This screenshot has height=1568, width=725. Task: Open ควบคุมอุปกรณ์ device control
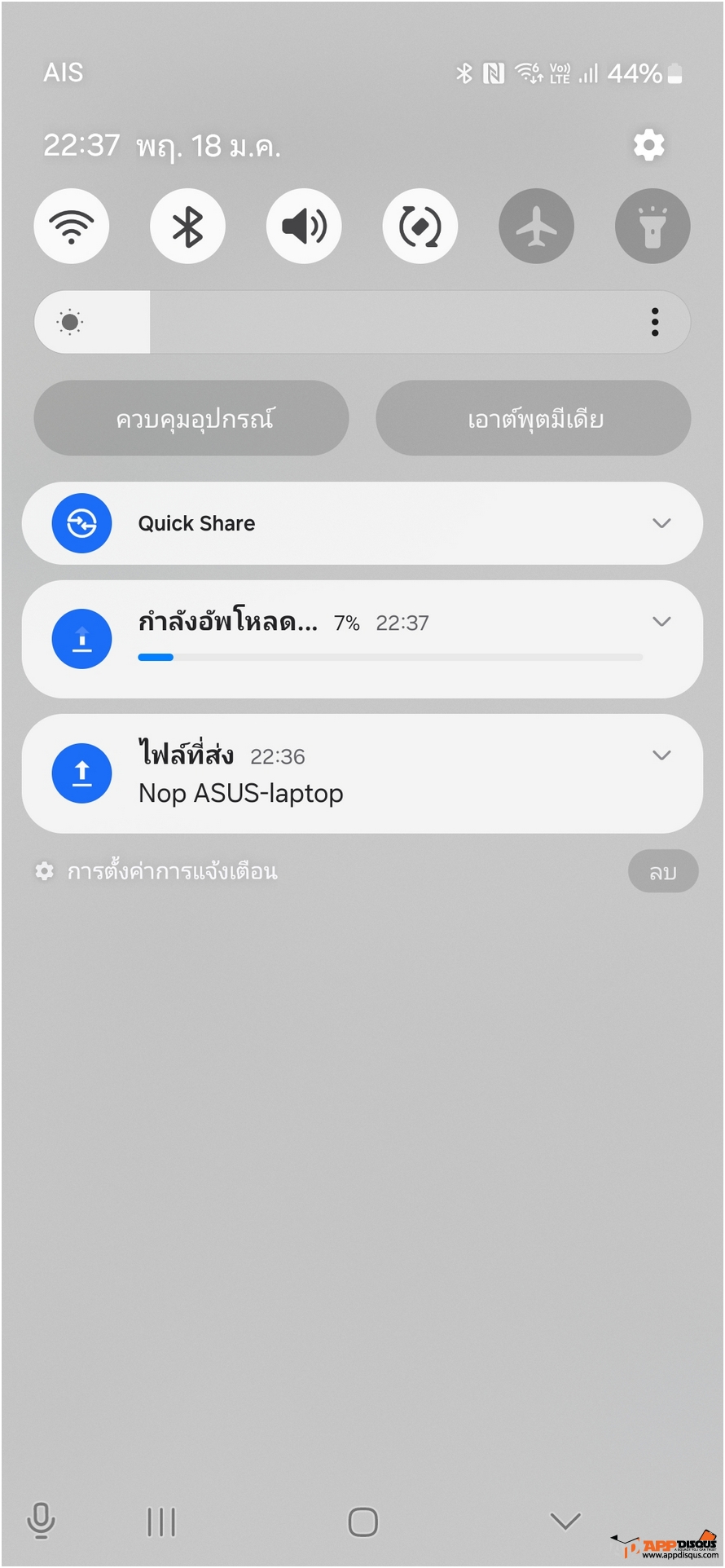tap(191, 418)
